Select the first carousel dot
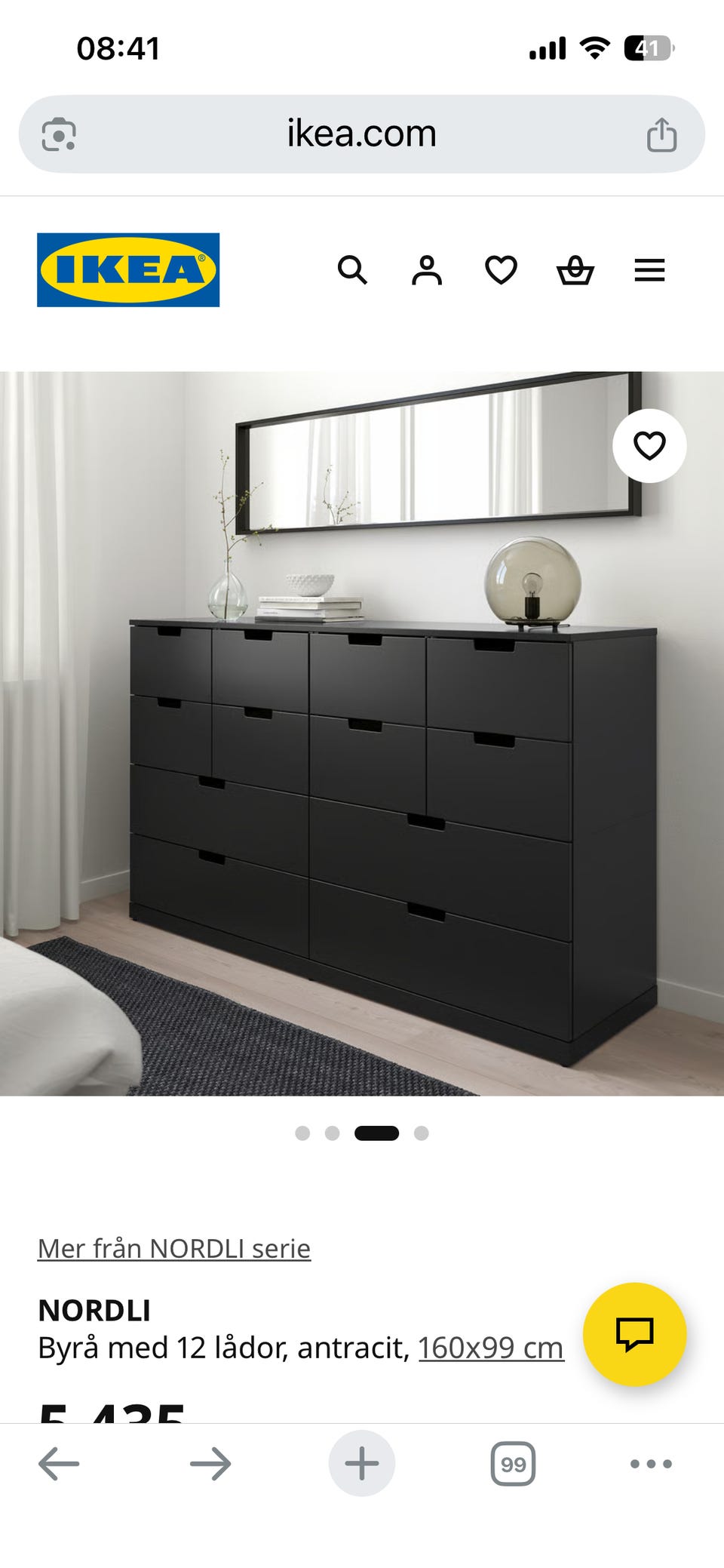 click(x=305, y=1132)
